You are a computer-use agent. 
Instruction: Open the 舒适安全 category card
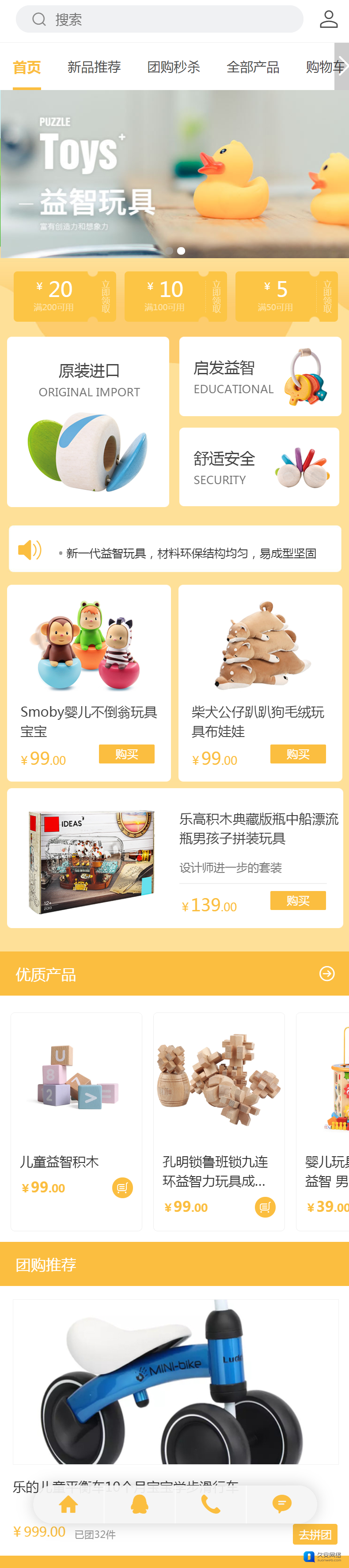pos(259,467)
